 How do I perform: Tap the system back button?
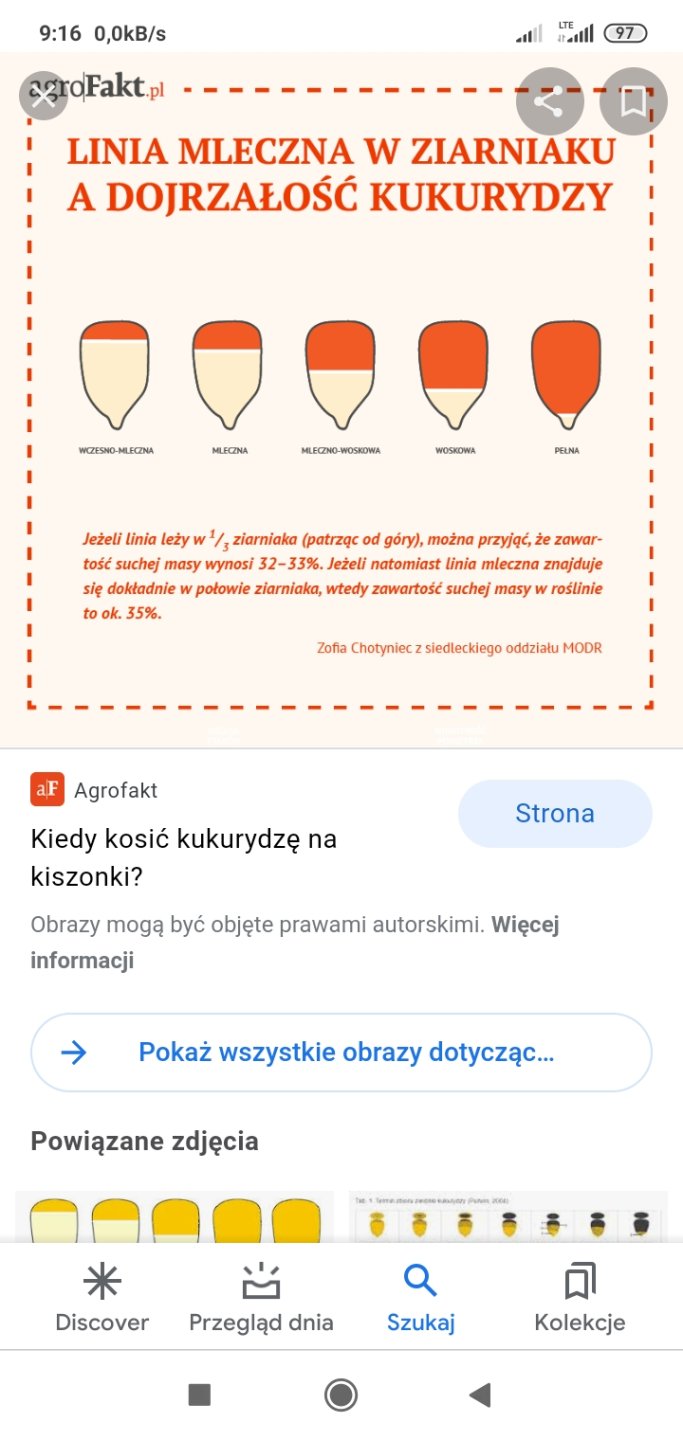480,1394
